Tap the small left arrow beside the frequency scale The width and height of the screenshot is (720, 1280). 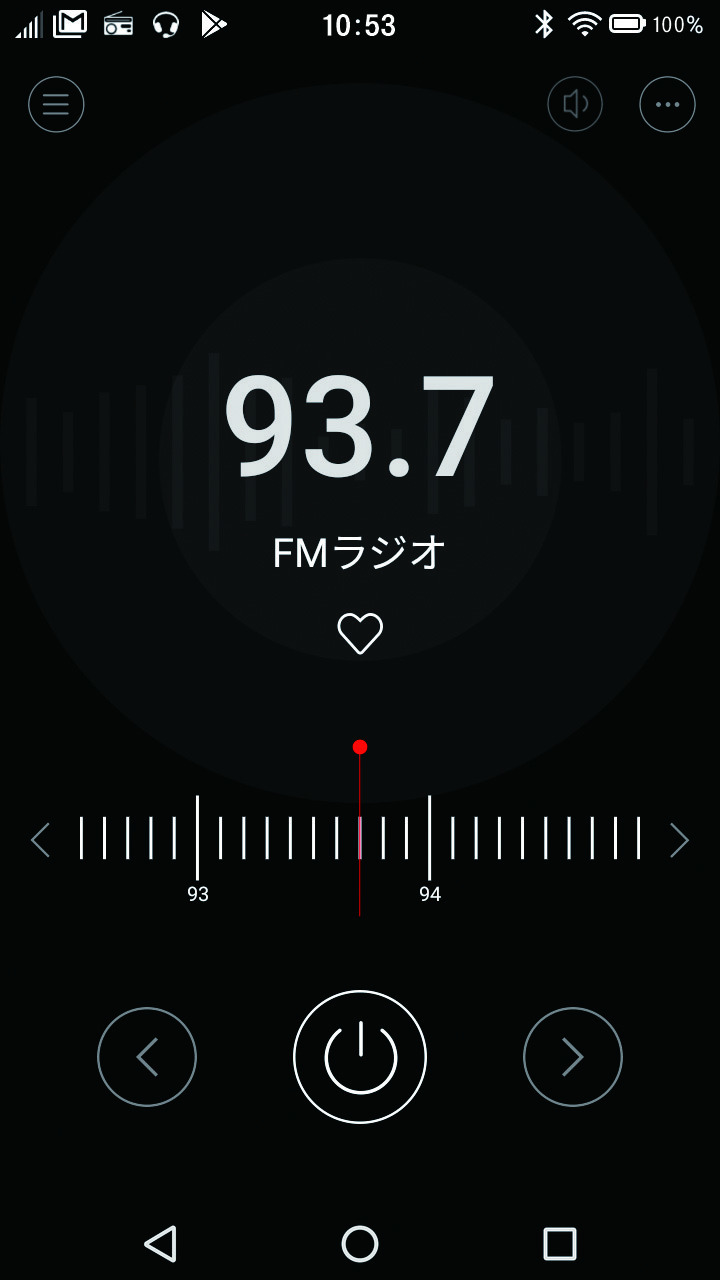point(40,840)
